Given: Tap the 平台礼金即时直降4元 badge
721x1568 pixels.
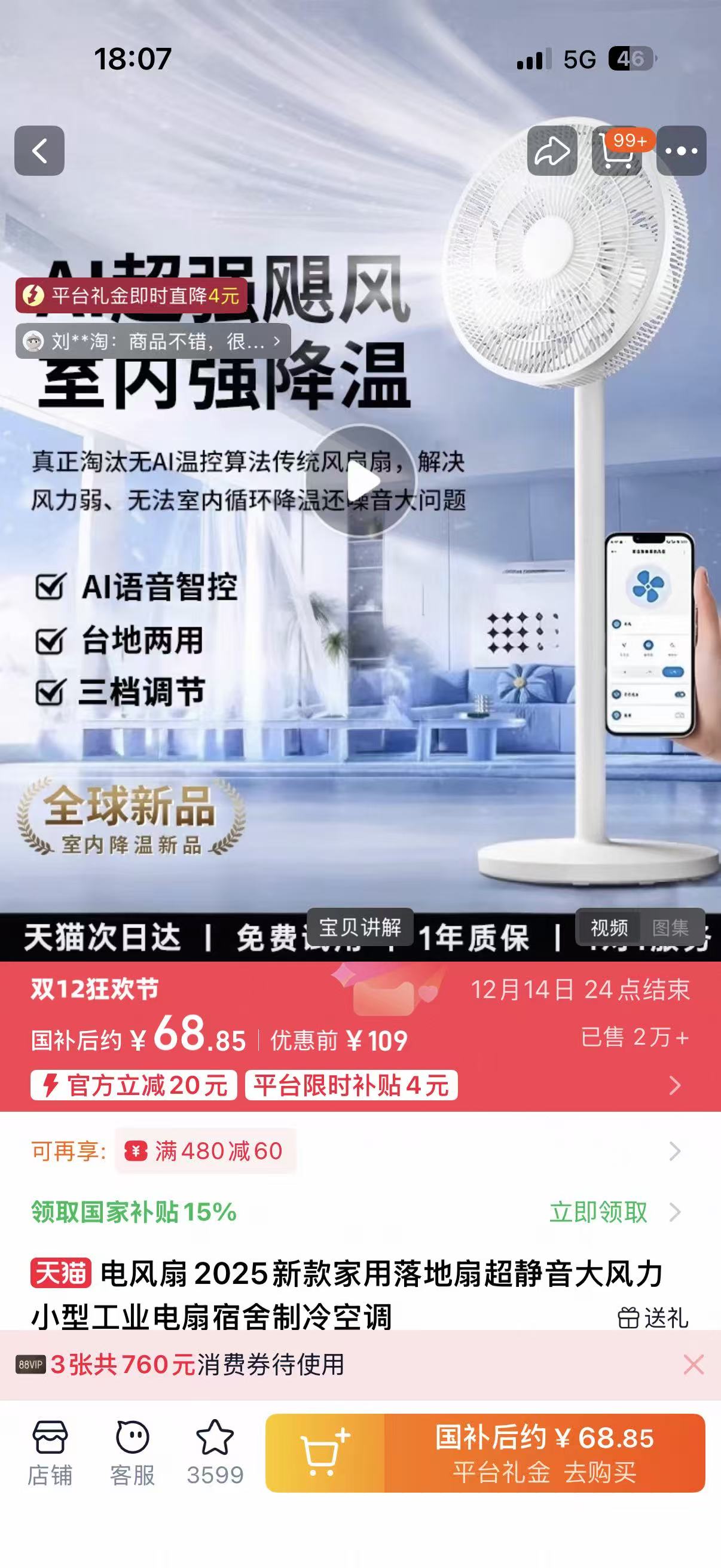Looking at the screenshot, I should click(132, 296).
